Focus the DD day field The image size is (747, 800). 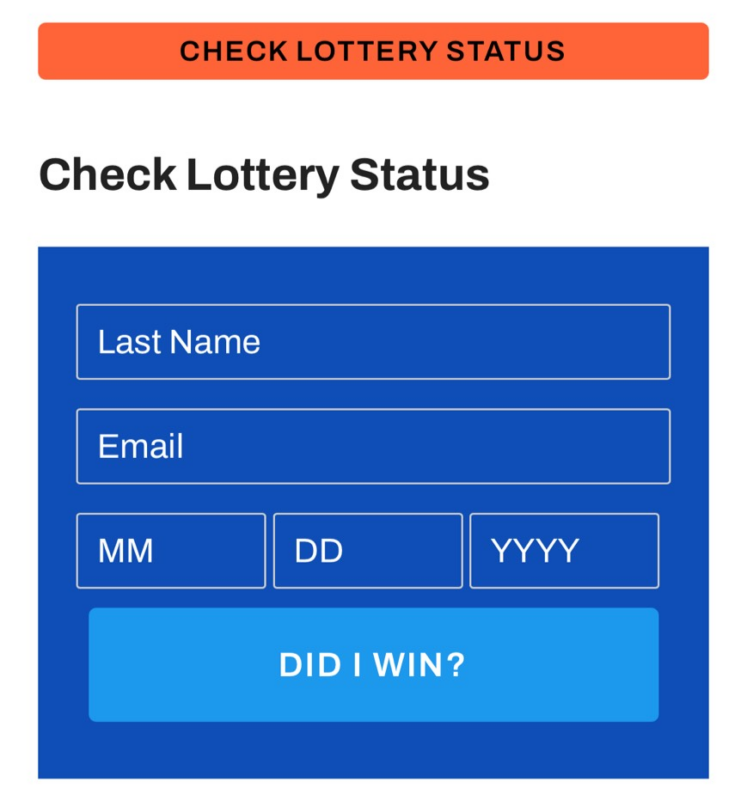click(x=368, y=551)
